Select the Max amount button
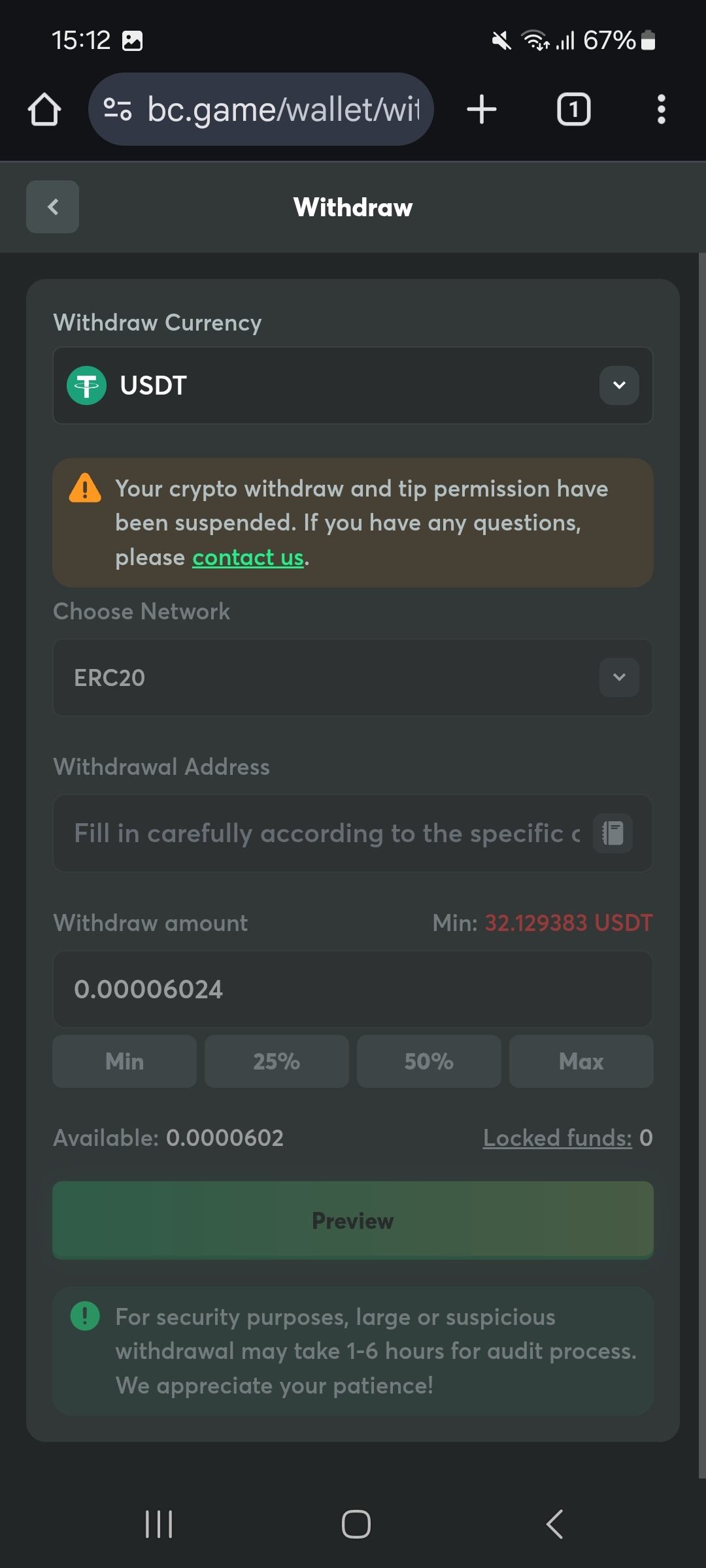The height and width of the screenshot is (1568, 706). click(581, 1062)
